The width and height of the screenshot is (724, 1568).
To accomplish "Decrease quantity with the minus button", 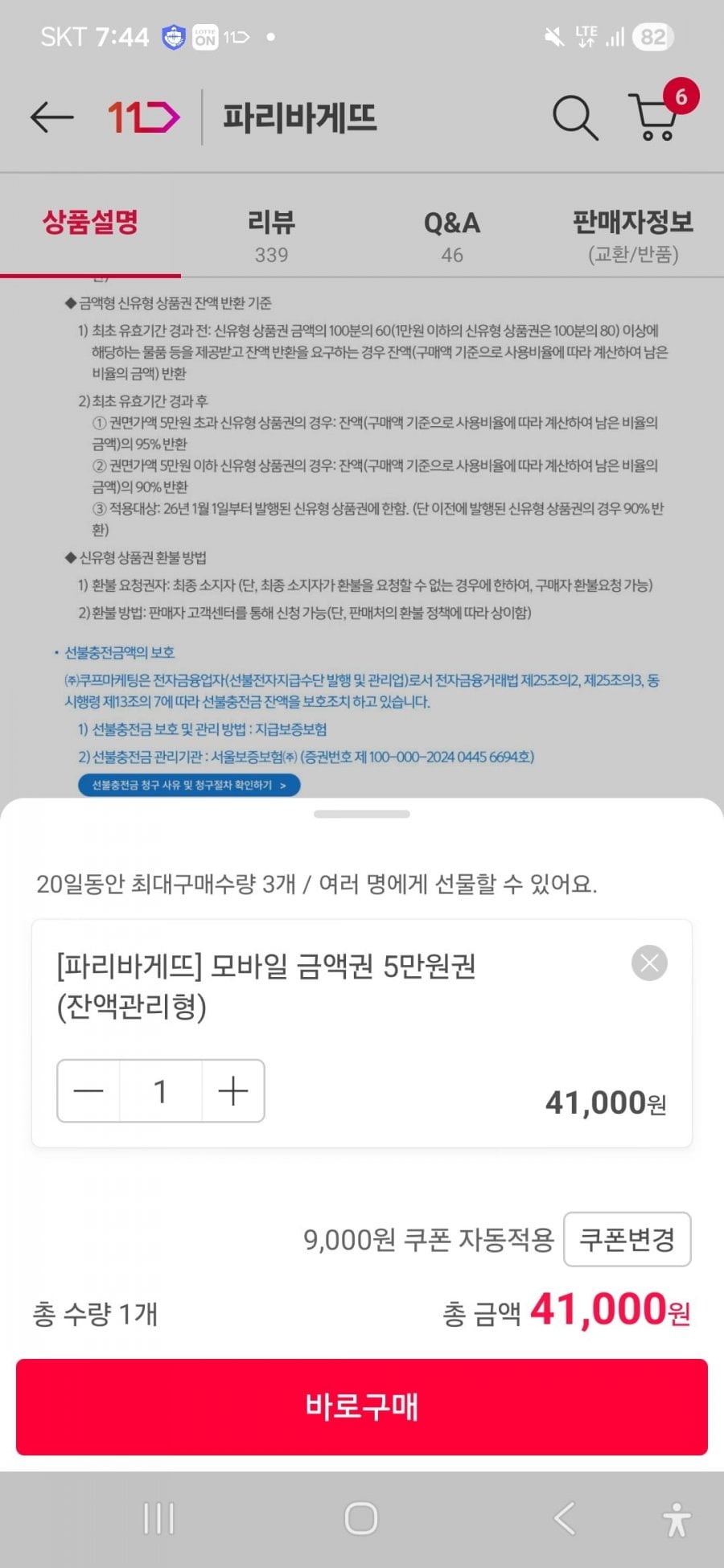I will point(88,1091).
